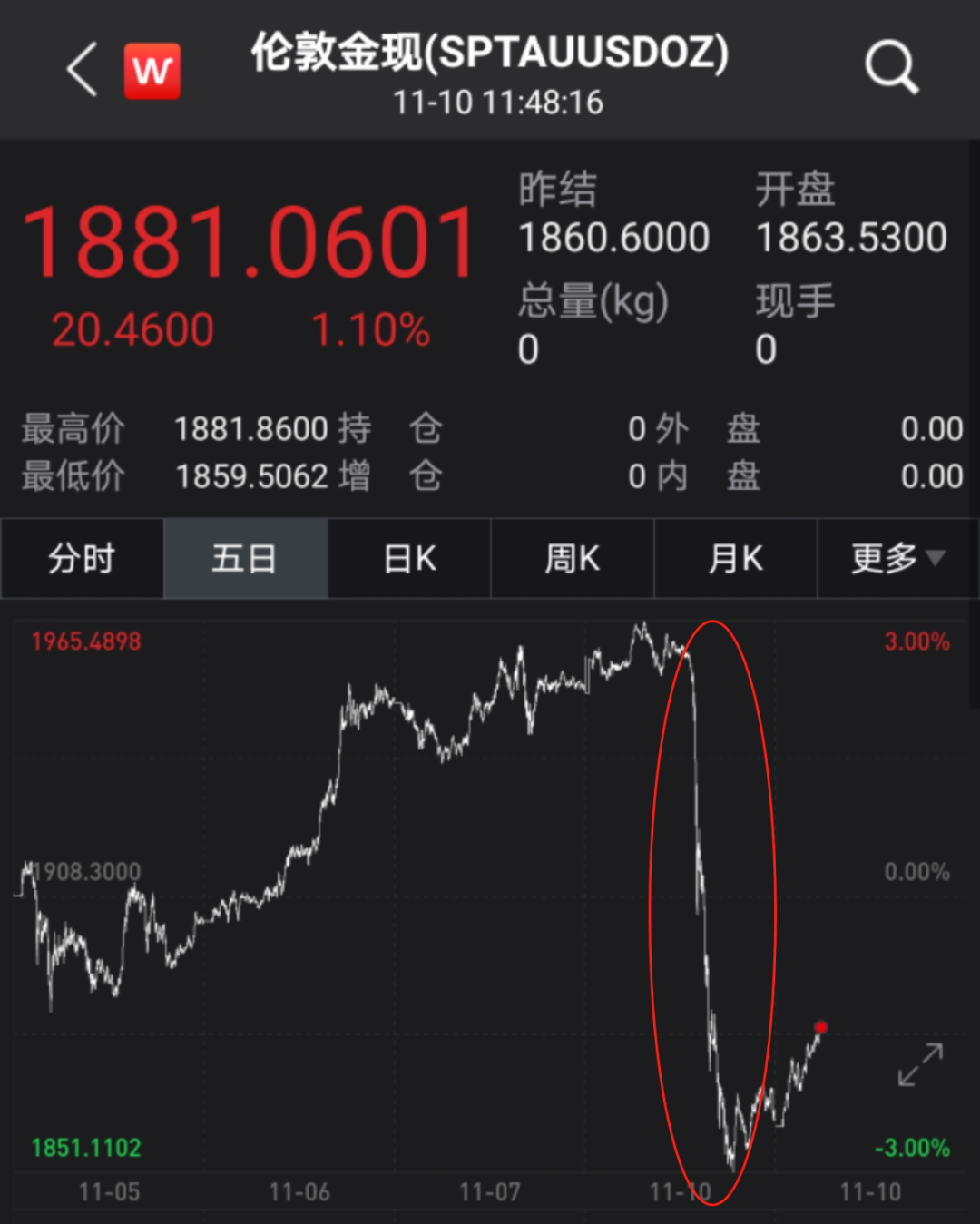Go back using the top-left arrow

pos(82,70)
